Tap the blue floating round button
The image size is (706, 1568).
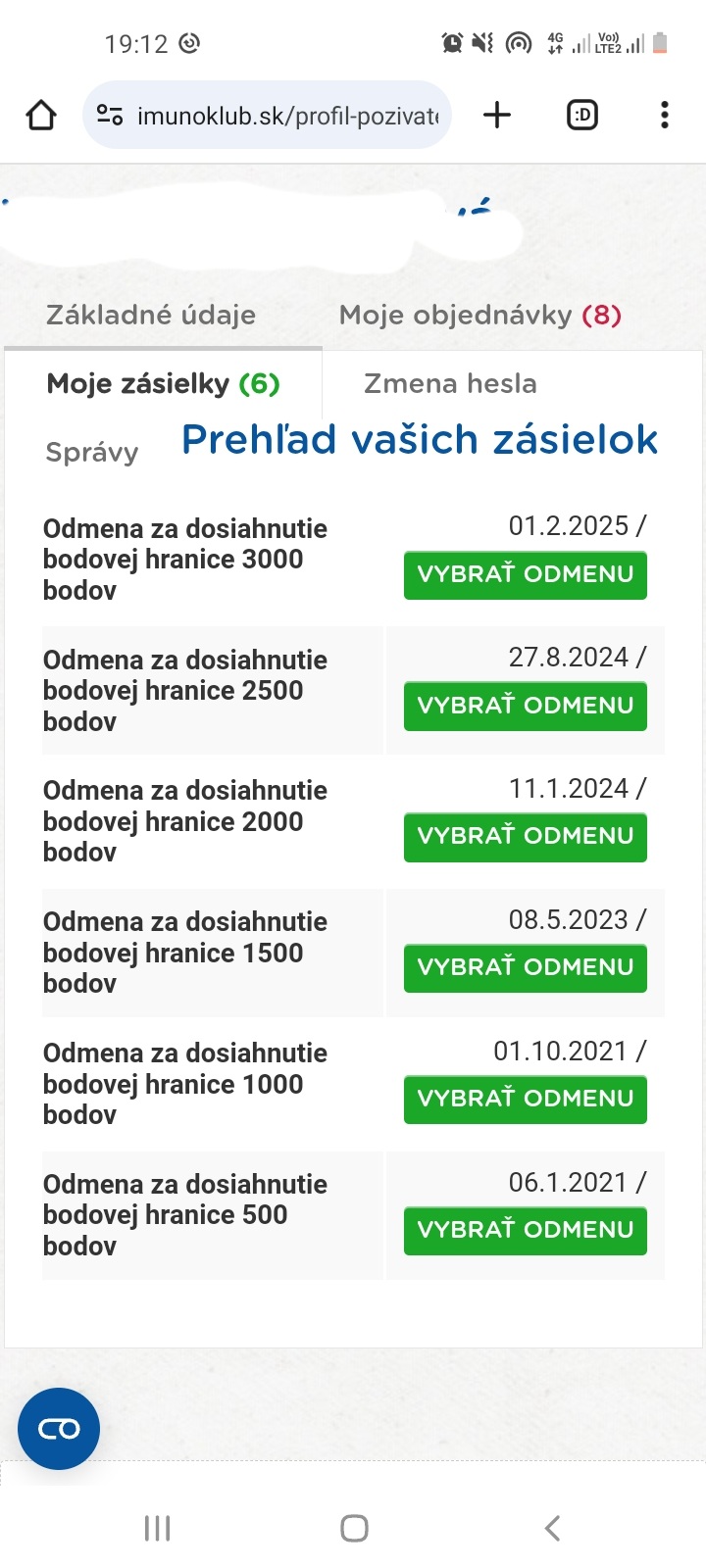pyautogui.click(x=59, y=1429)
